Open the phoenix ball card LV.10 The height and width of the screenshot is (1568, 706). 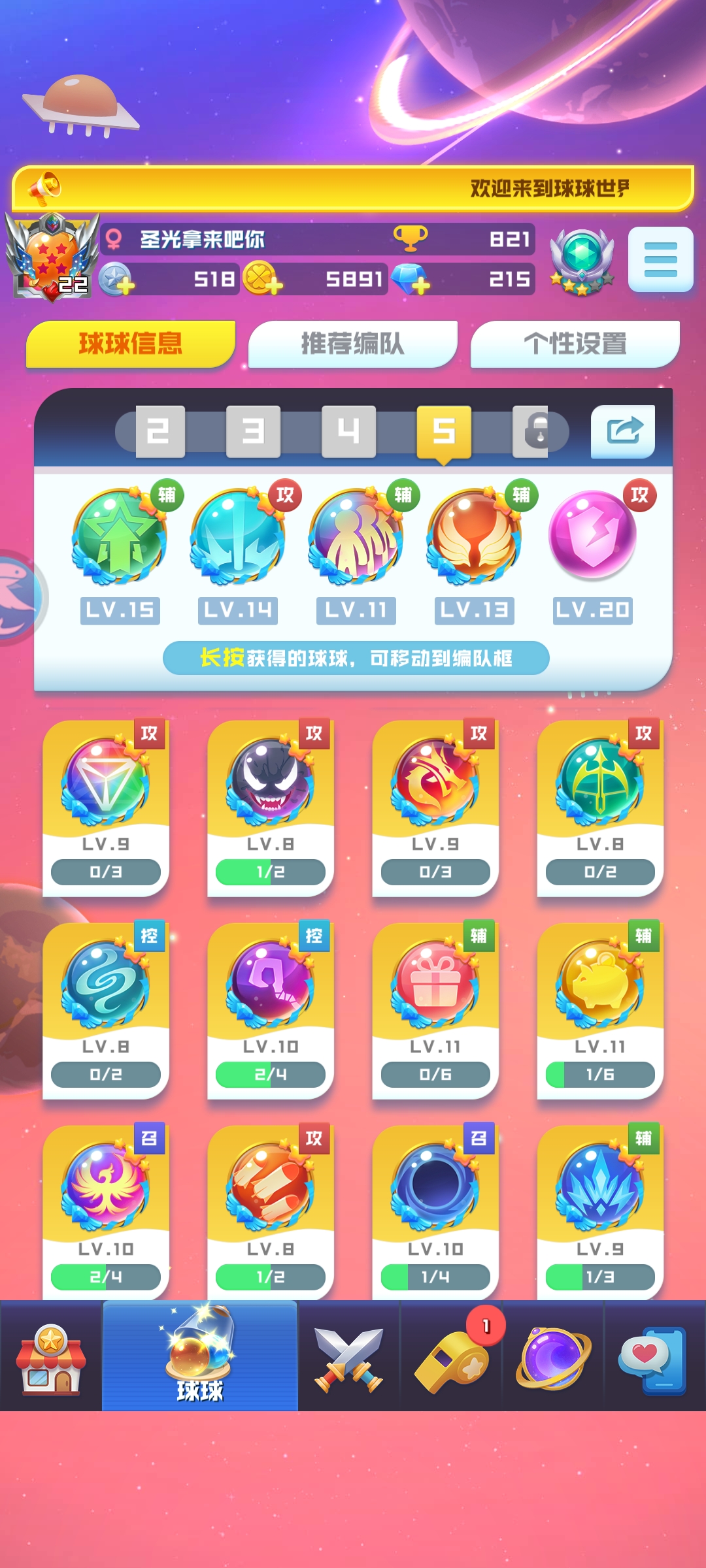coord(105,1209)
